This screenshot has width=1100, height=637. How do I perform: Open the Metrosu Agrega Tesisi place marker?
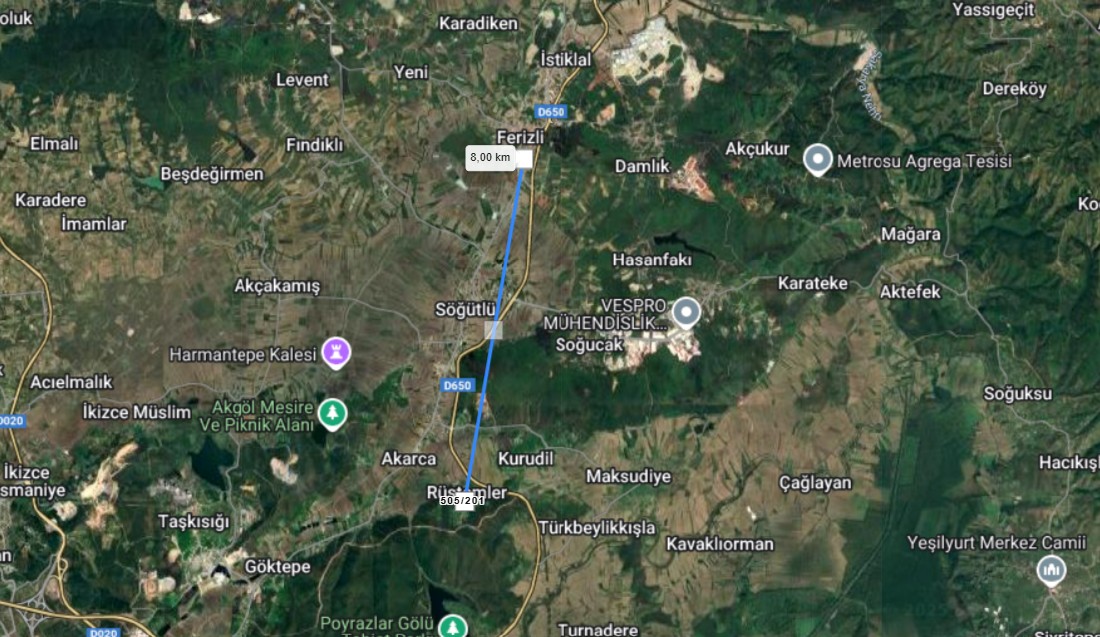click(x=818, y=158)
